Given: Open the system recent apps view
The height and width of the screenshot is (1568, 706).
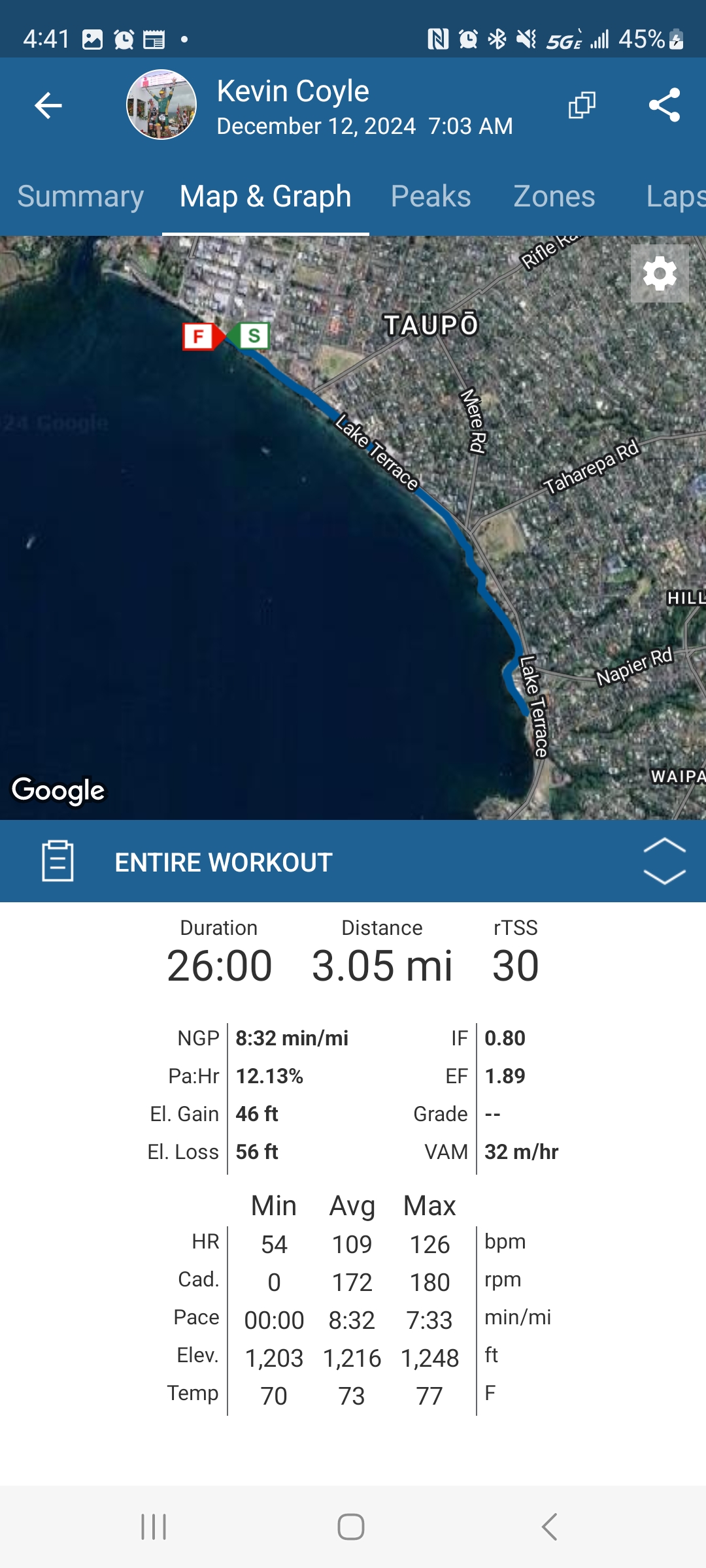Looking at the screenshot, I should pyautogui.click(x=154, y=1527).
